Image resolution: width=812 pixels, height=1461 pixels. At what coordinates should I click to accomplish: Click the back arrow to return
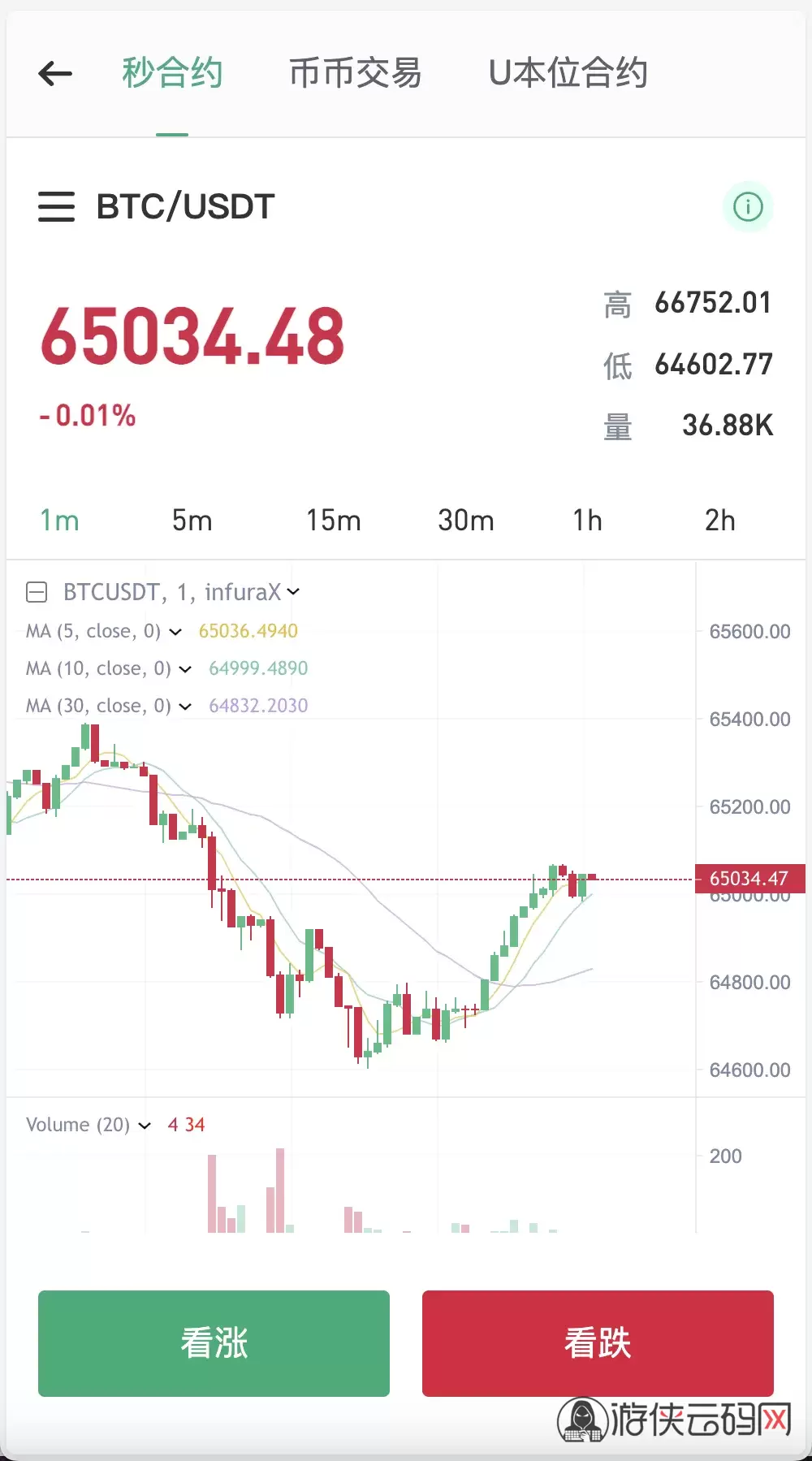(54, 73)
